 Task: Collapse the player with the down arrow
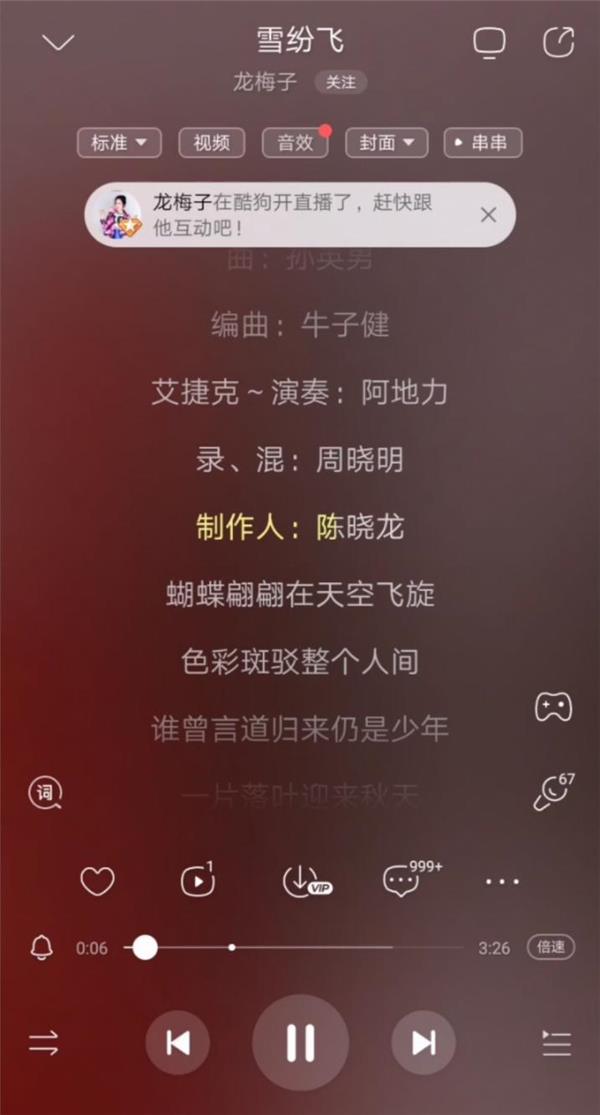(x=58, y=43)
